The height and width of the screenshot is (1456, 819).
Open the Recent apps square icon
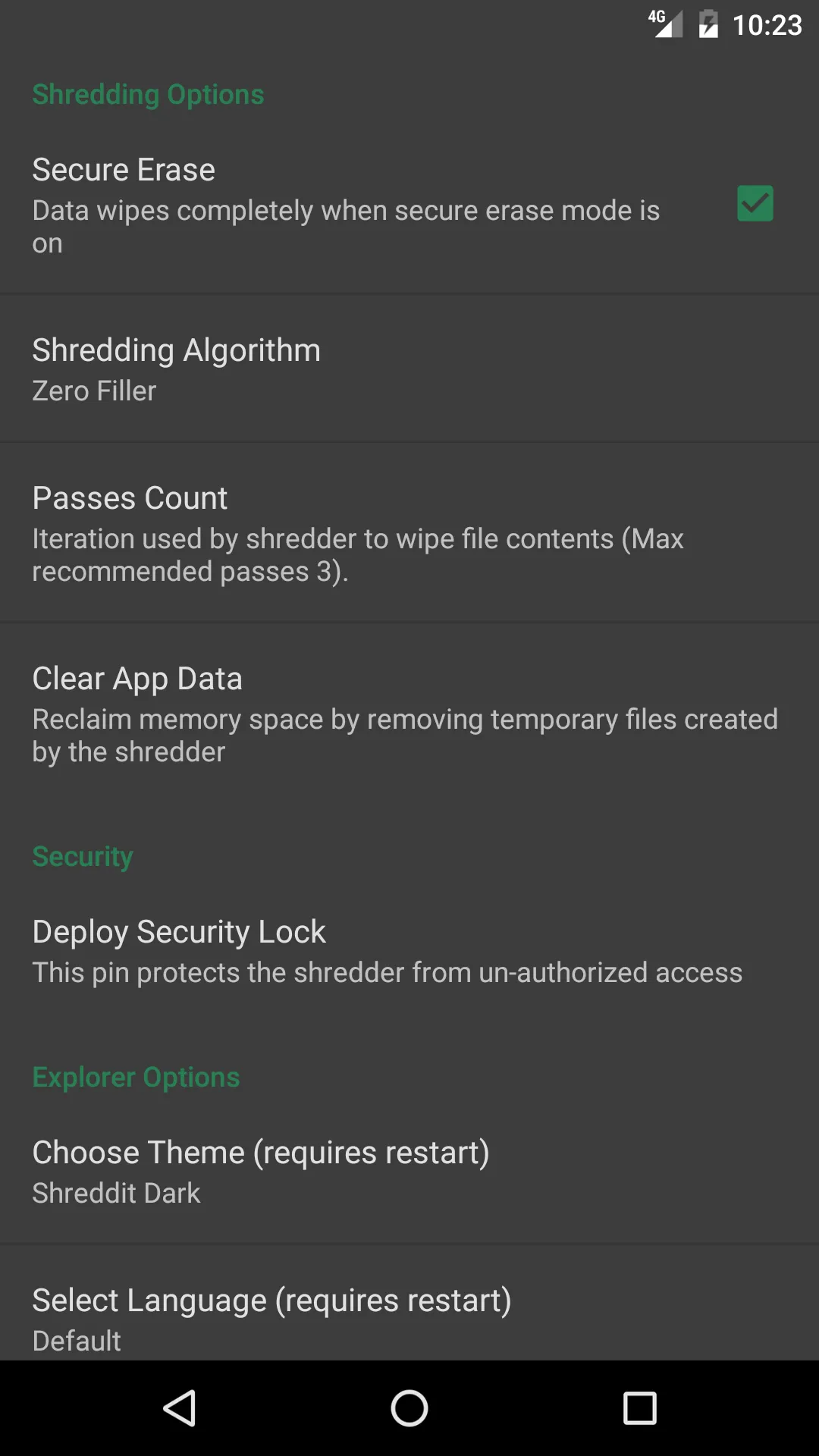coord(639,1408)
